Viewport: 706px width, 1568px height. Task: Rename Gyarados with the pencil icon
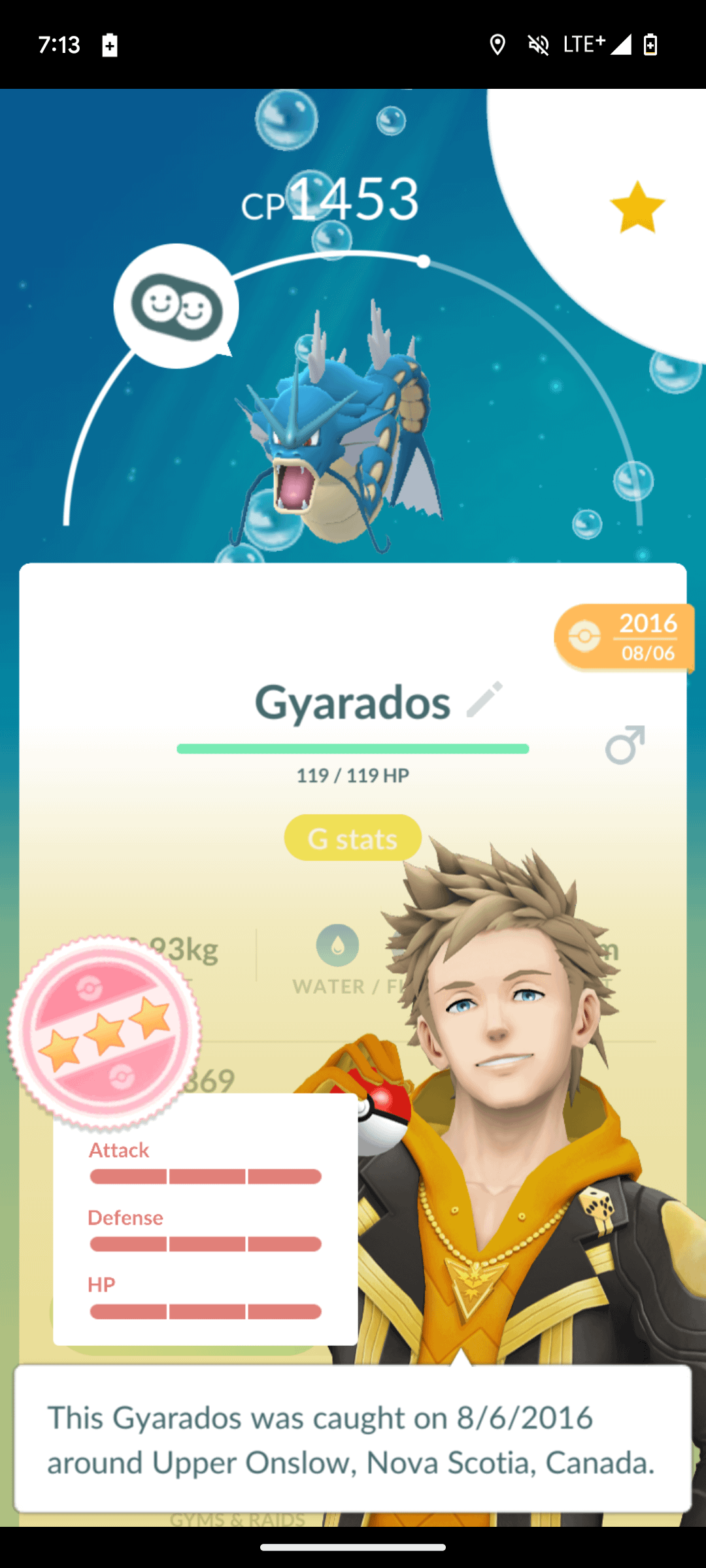coord(484,700)
